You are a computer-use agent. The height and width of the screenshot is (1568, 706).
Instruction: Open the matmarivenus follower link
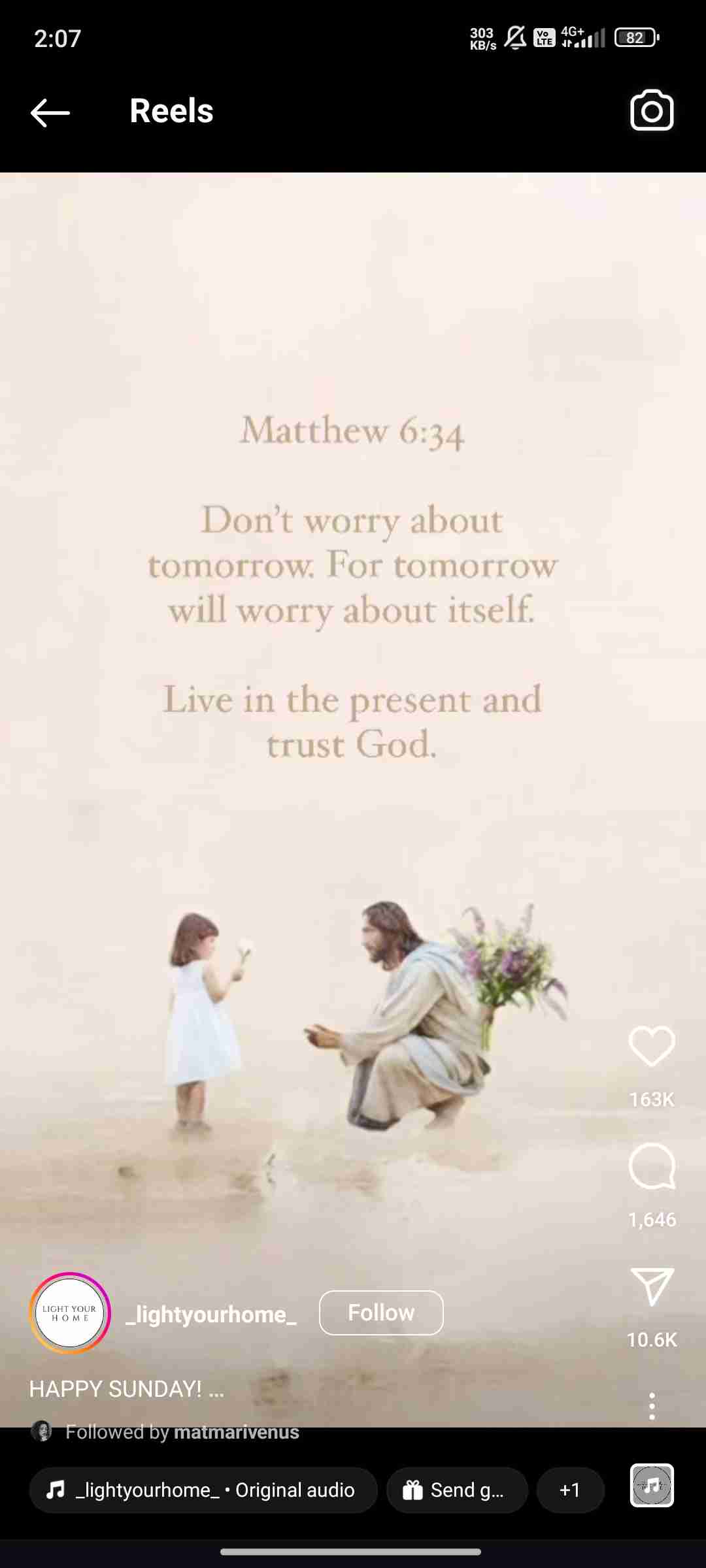tap(237, 1432)
